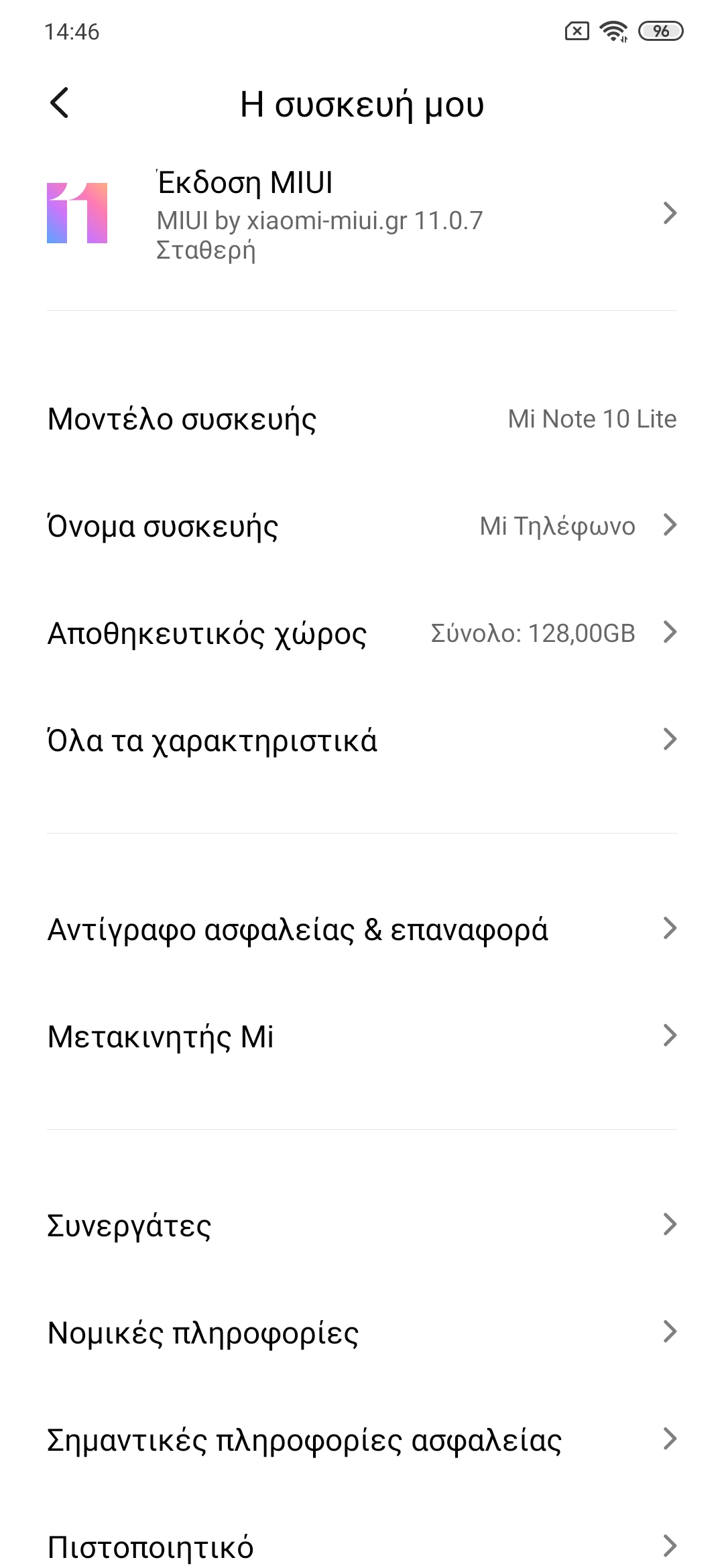Open Αντίγραφο ασφαλείας & επαναφορά
This screenshot has height=1568, width=724.
pyautogui.click(x=362, y=929)
